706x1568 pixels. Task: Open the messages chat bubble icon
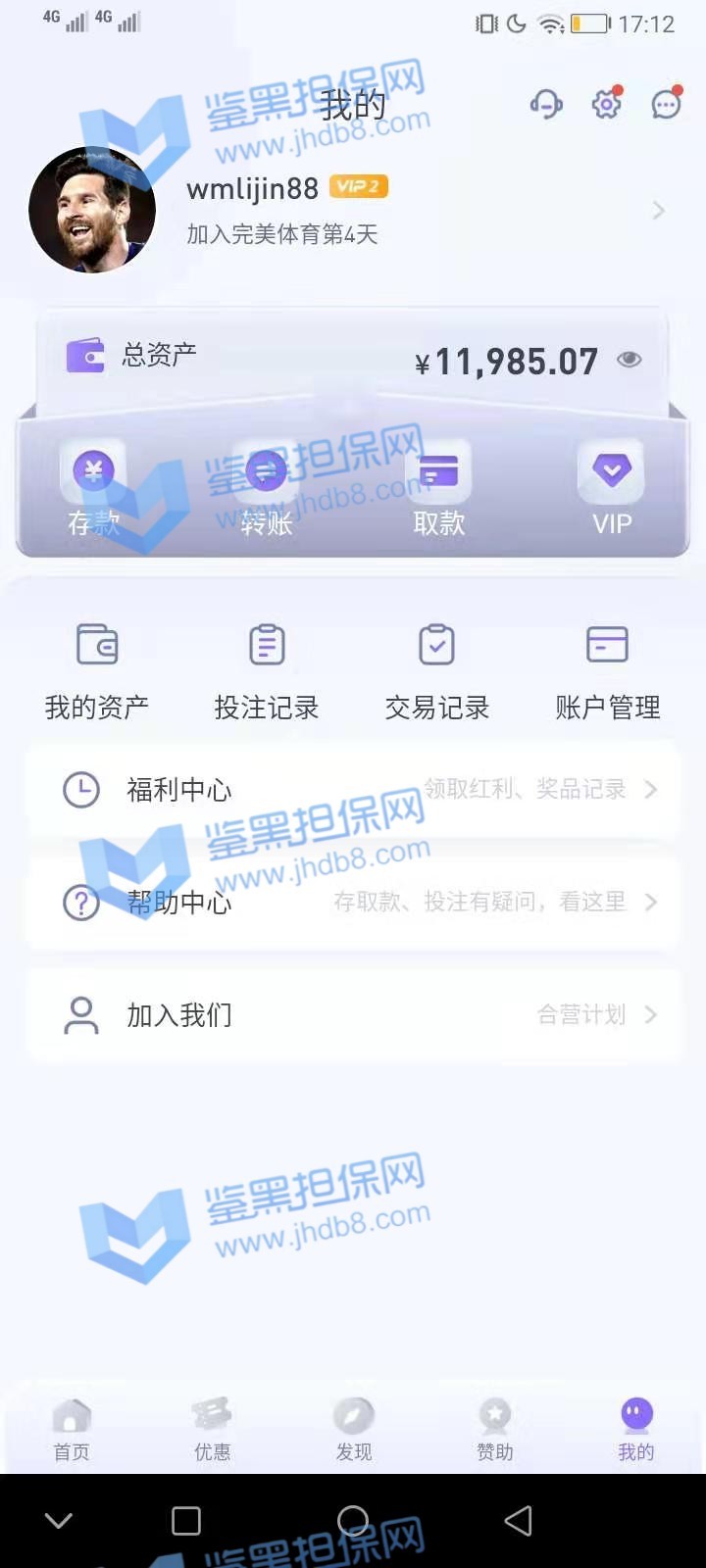point(667,104)
